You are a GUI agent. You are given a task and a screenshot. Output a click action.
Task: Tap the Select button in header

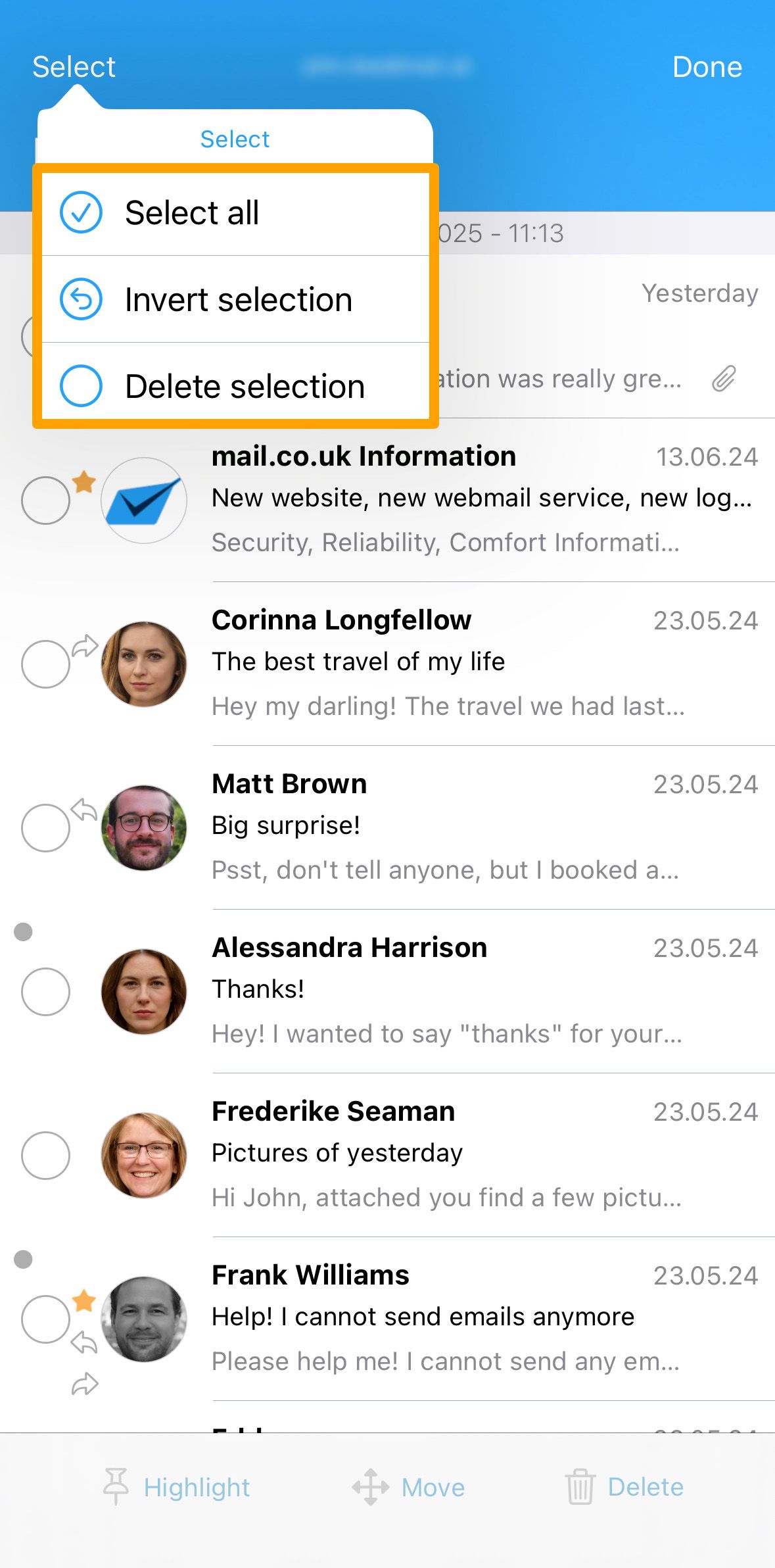pos(74,67)
